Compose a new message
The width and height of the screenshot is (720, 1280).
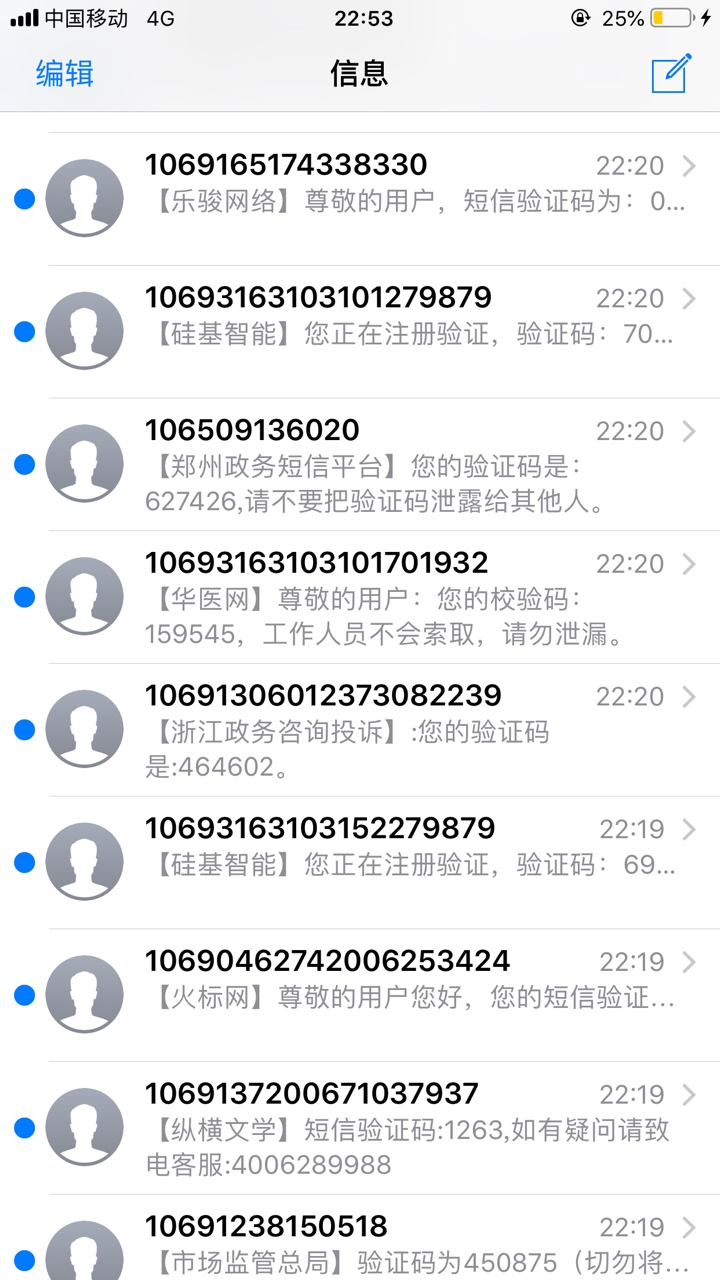click(x=671, y=73)
